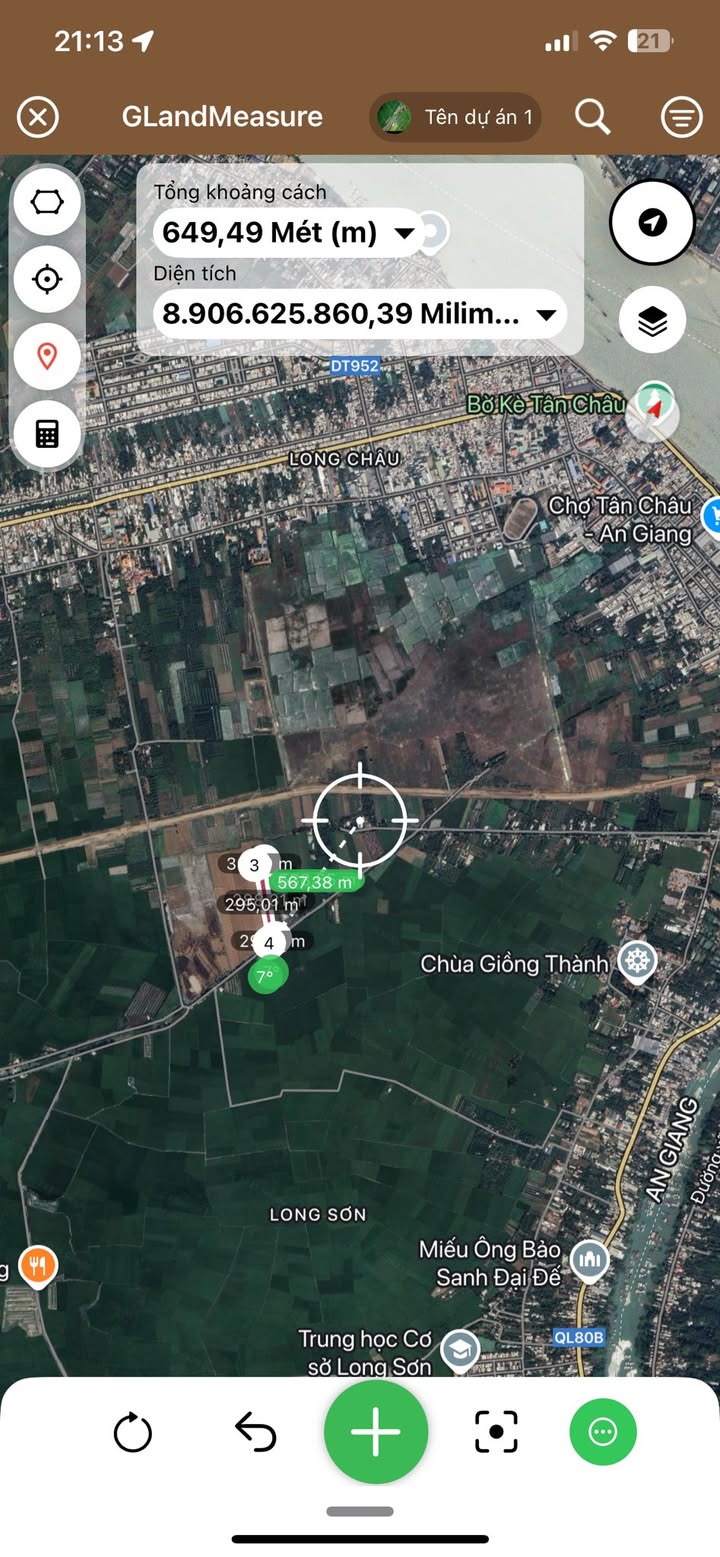Image resolution: width=720 pixels, height=1557 pixels.
Task: Expand the area unit dropdown
Action: (x=546, y=315)
